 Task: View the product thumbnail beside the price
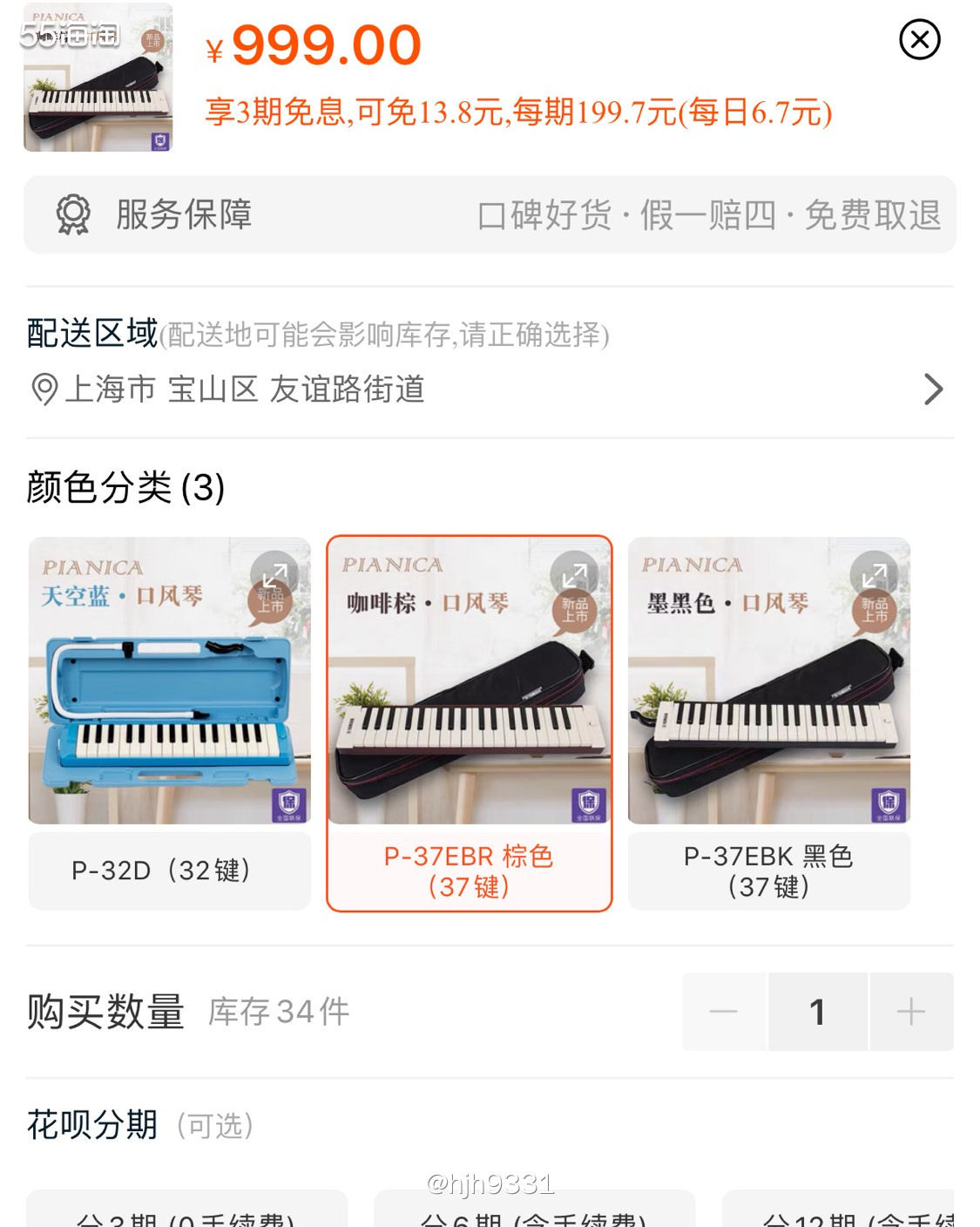click(x=98, y=78)
